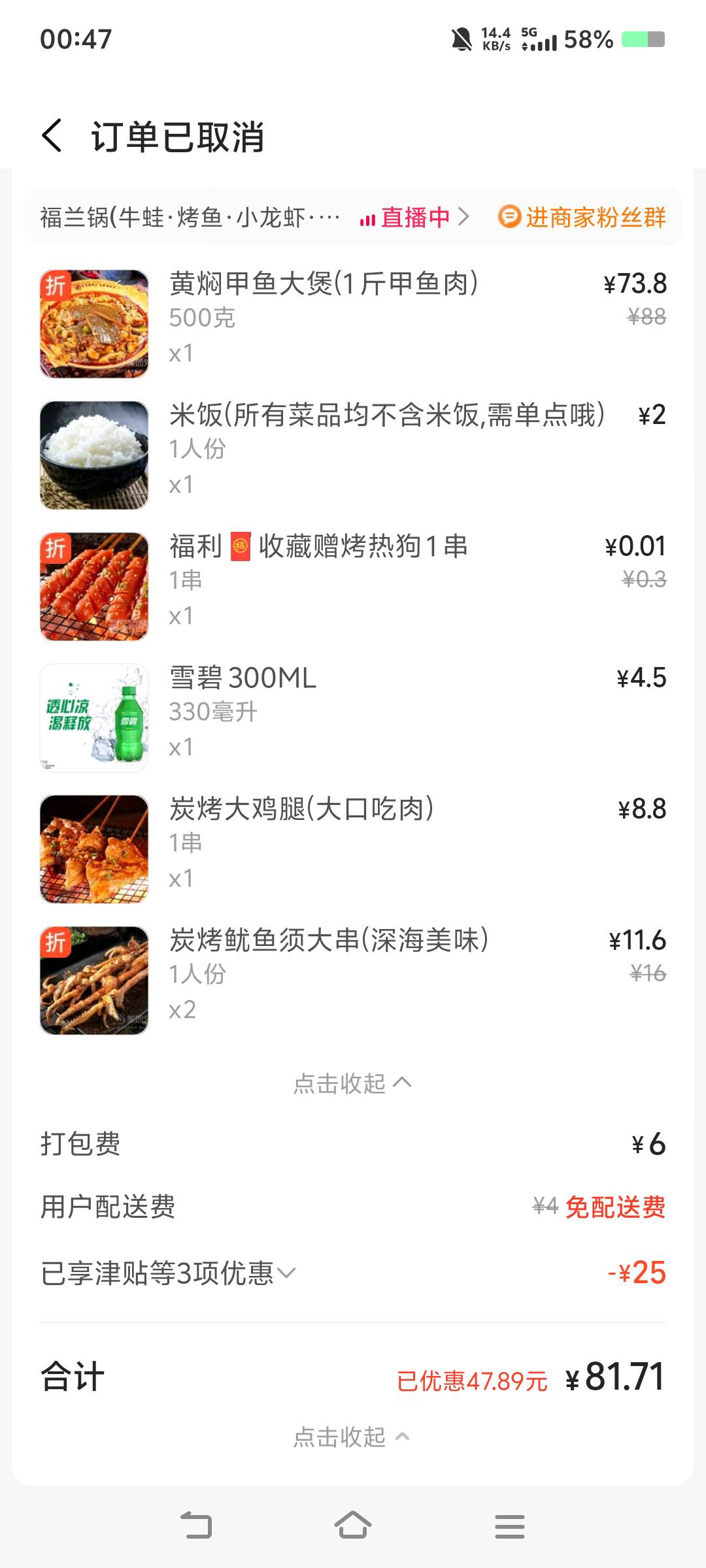Open the 炭烤鱿鱼须大串 item
Viewport: 706px width, 1568px height.
[x=329, y=941]
